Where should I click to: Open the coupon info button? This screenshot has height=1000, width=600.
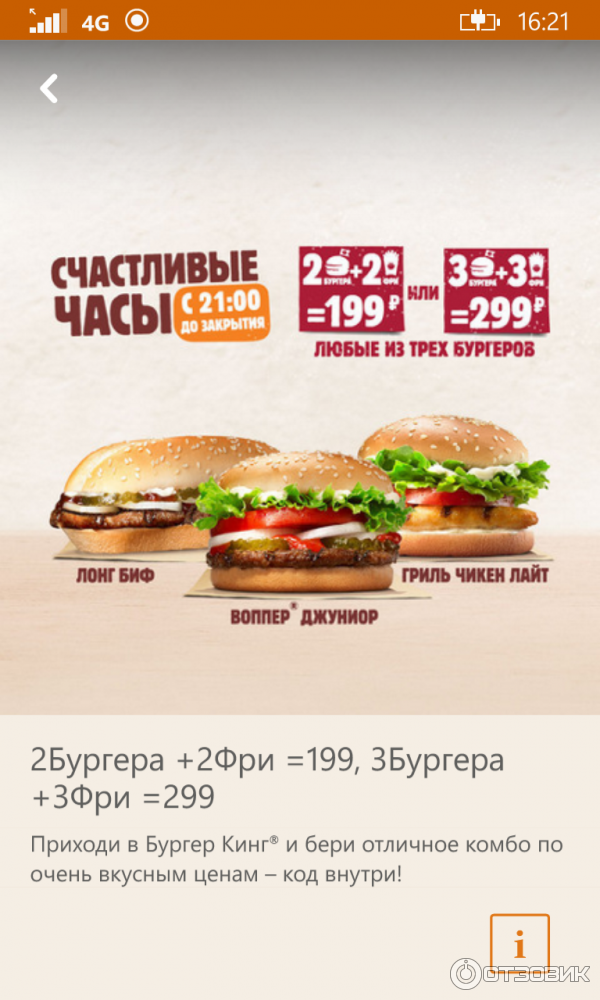519,945
